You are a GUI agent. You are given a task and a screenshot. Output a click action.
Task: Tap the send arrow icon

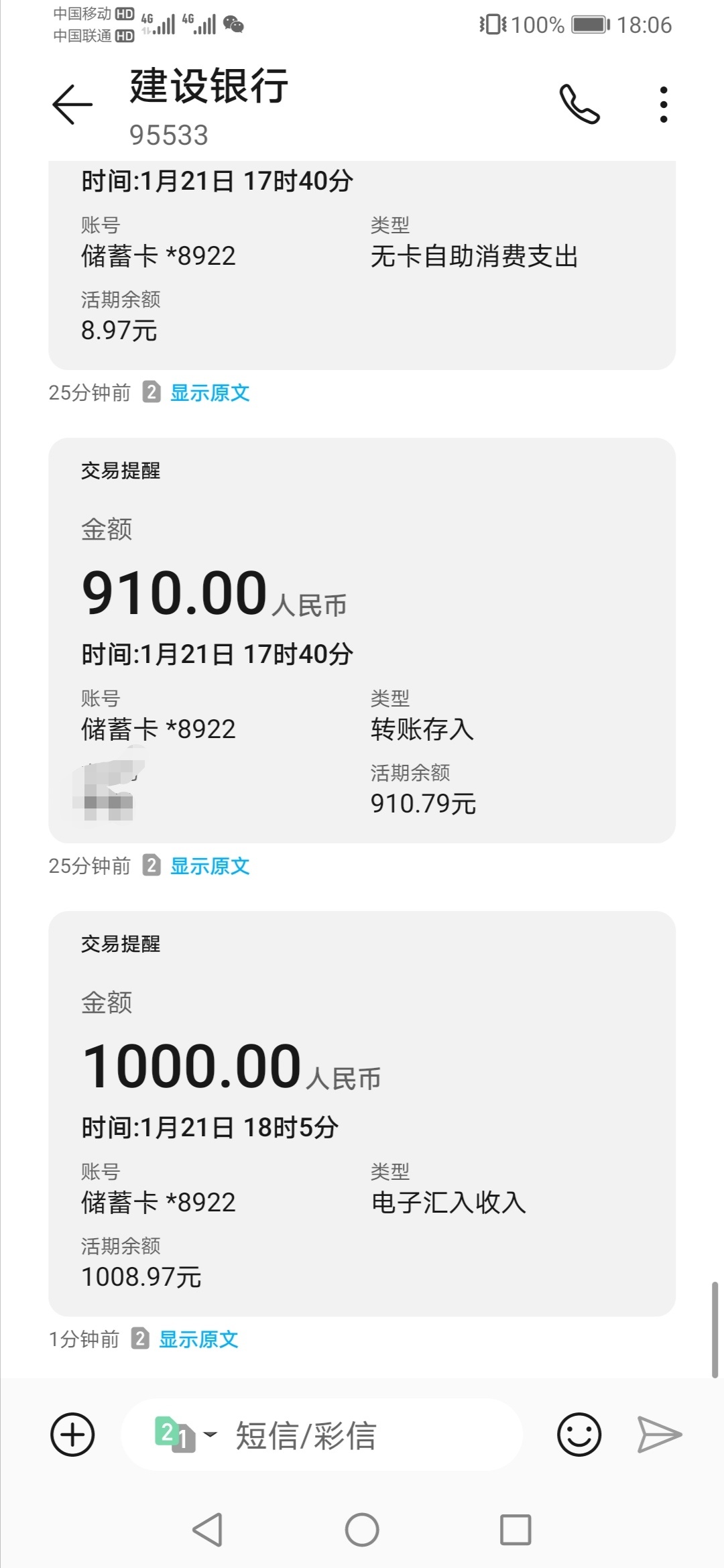659,1435
